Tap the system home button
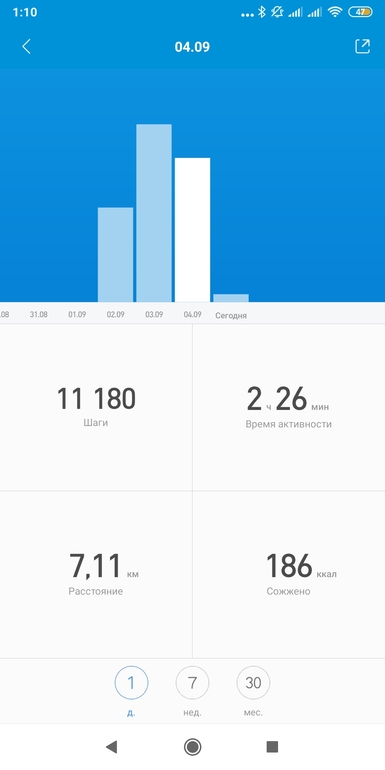 192,747
